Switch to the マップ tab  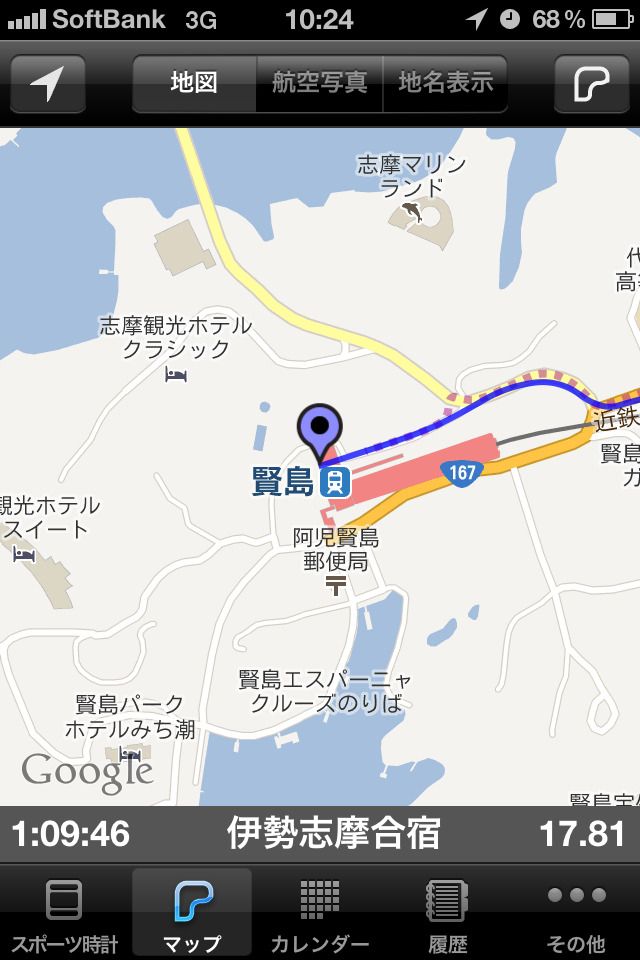point(192,912)
